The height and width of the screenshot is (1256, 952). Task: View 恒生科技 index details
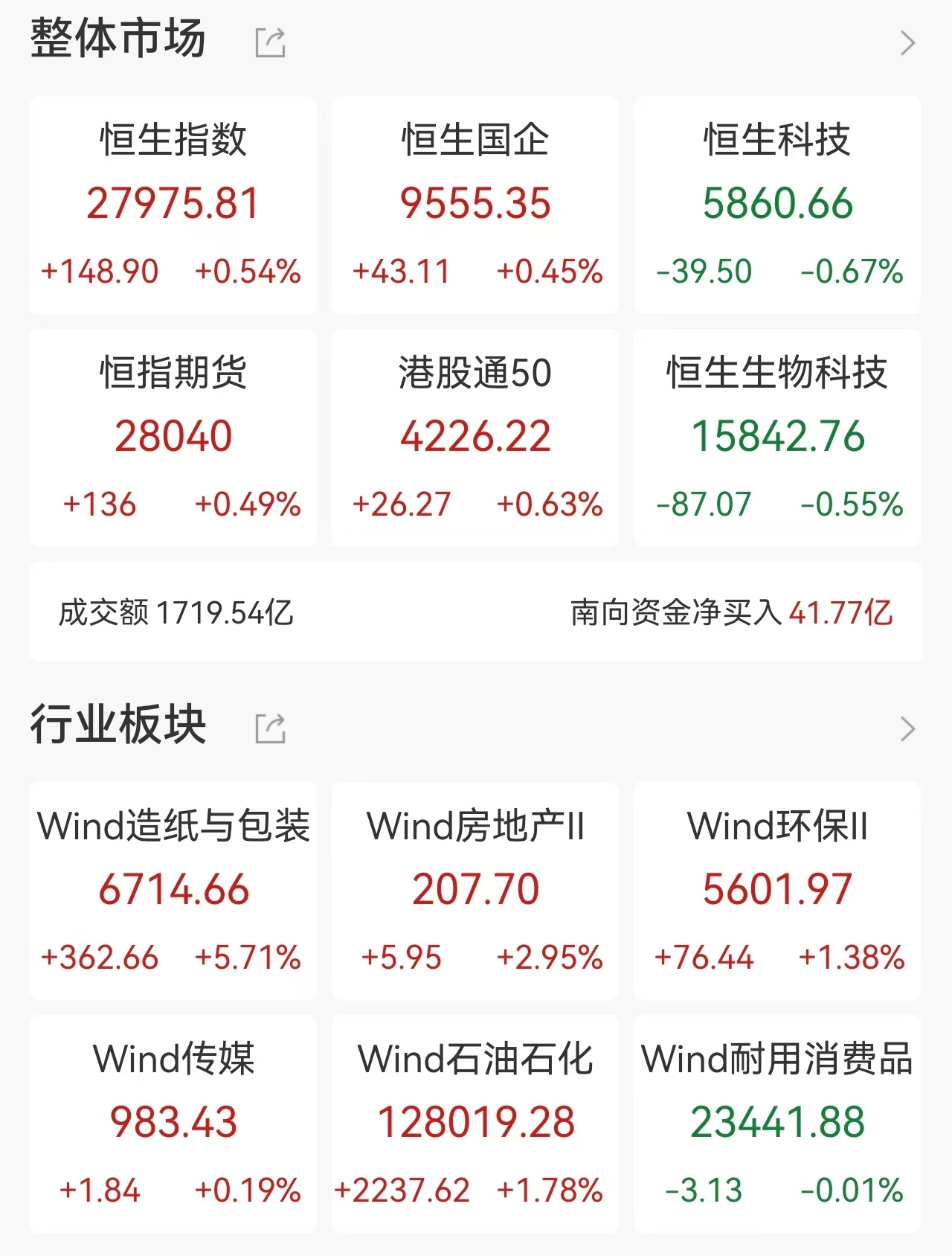pyautogui.click(x=777, y=205)
